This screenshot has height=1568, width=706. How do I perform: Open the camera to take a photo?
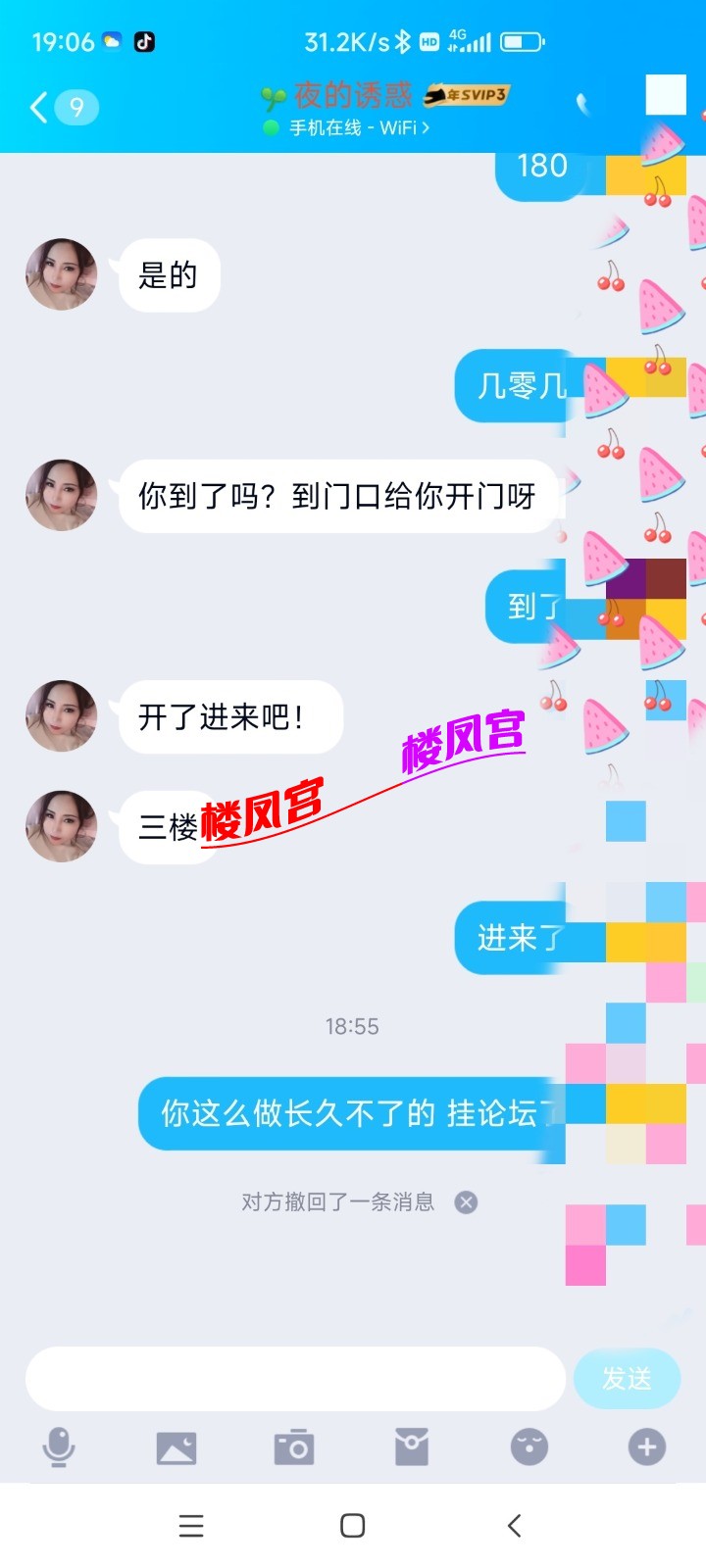point(294,1446)
